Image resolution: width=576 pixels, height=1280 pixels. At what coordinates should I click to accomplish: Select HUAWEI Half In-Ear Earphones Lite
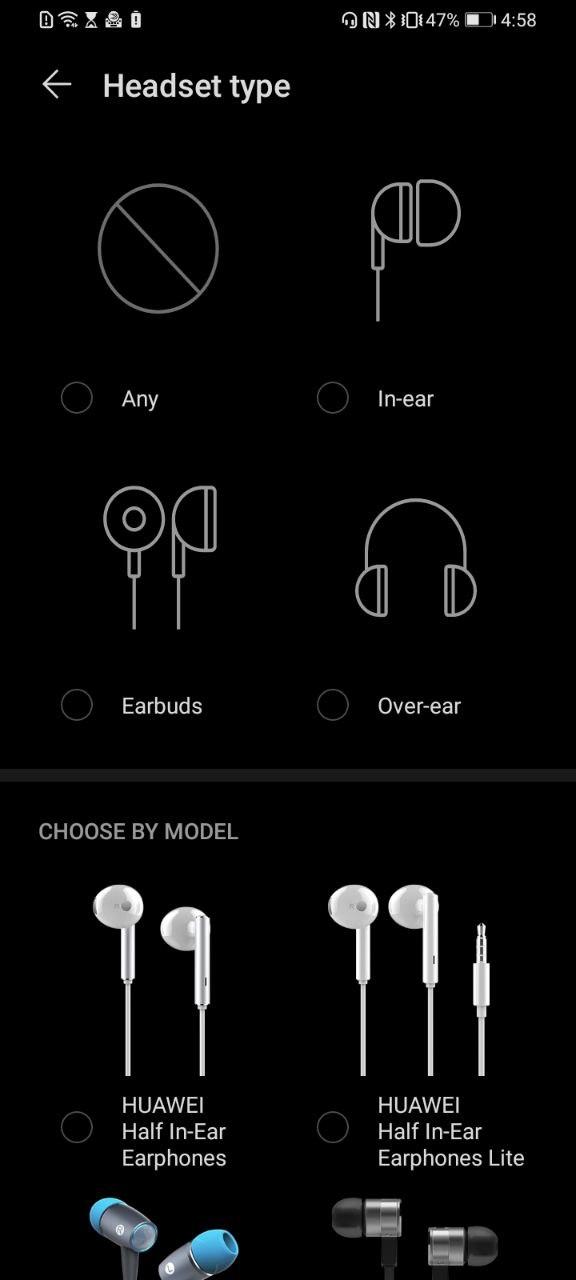[x=333, y=1127]
